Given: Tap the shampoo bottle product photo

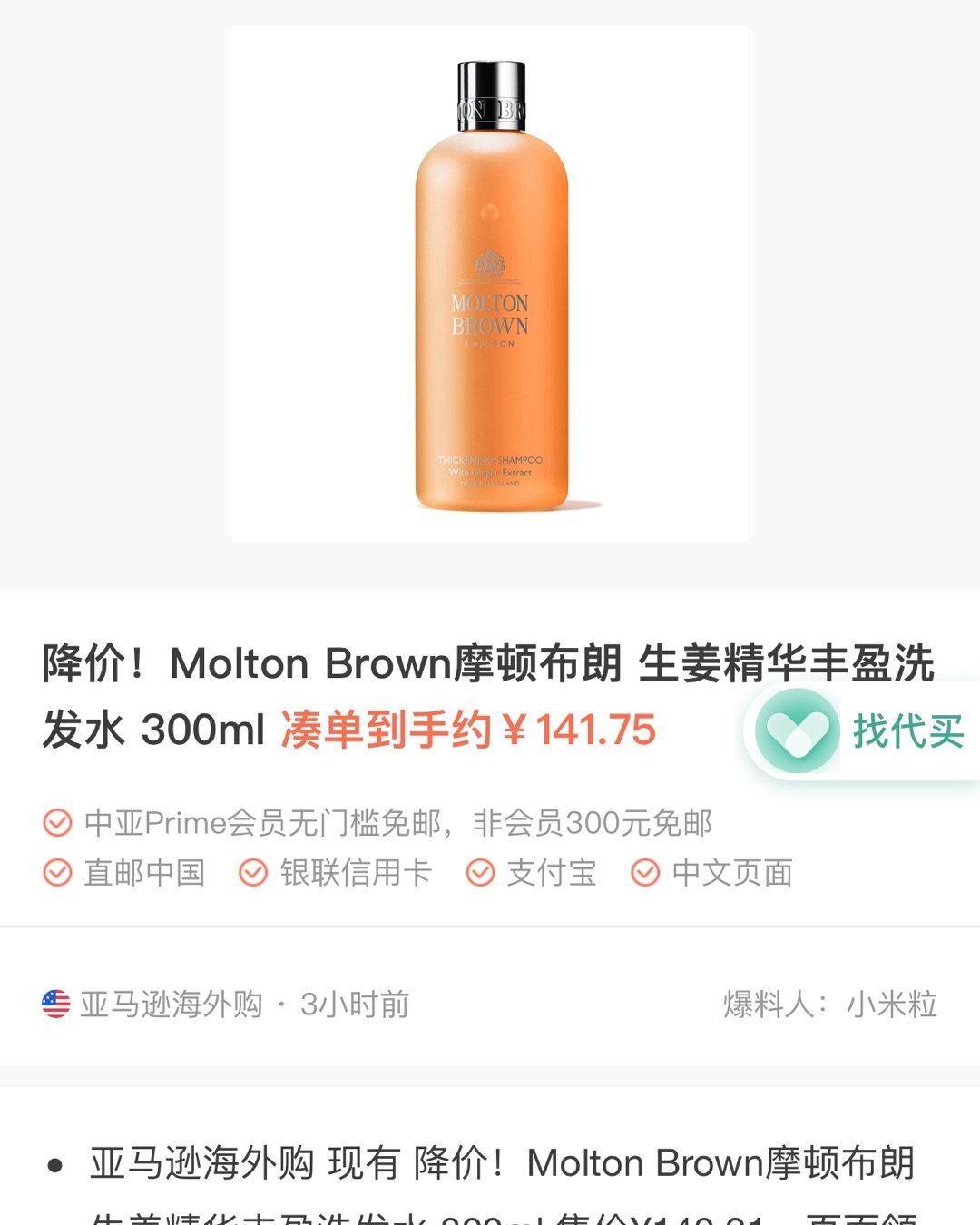Looking at the screenshot, I should coord(490,281).
